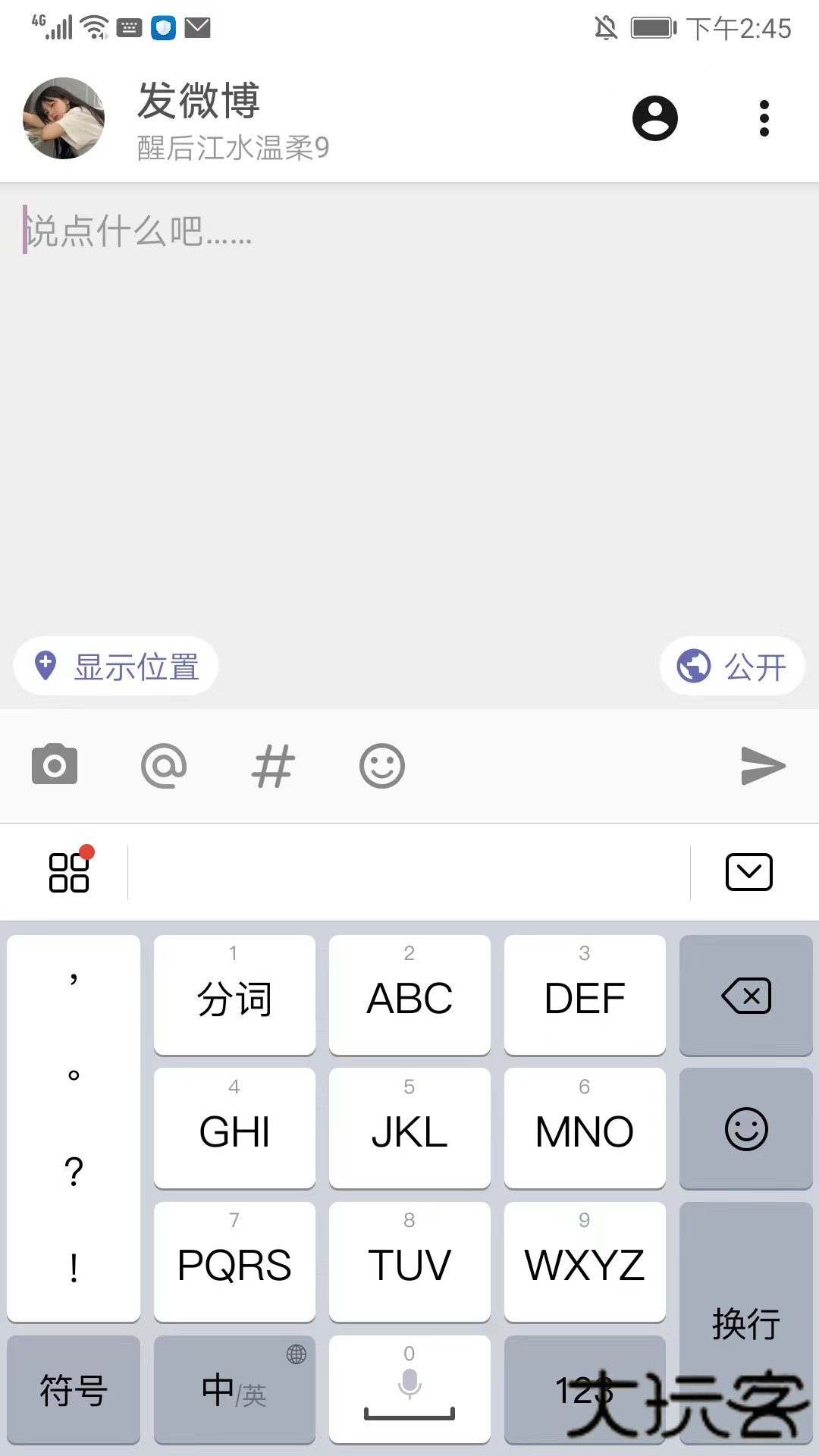Hide the on-screen keyboard
The height and width of the screenshot is (1456, 819).
748,872
